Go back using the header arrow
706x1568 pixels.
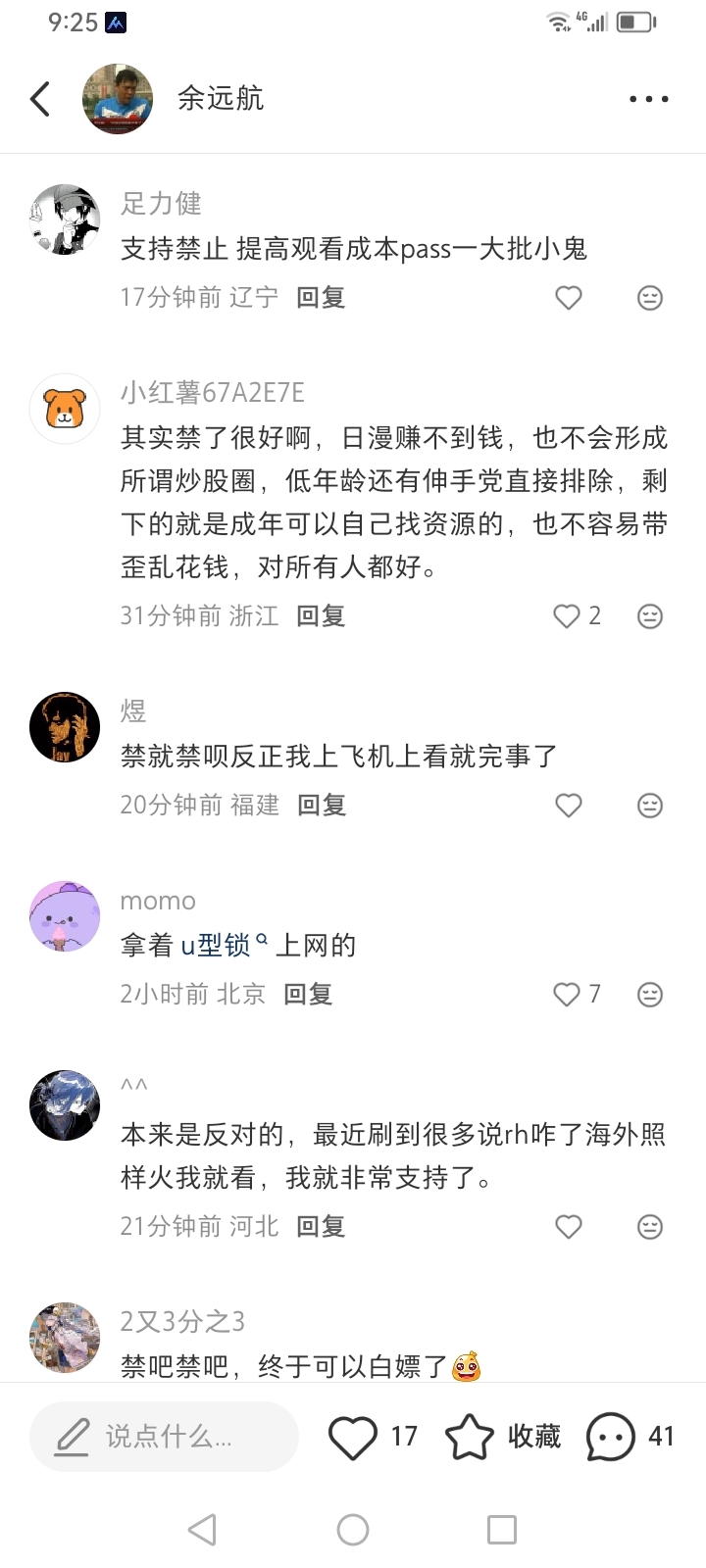click(40, 99)
